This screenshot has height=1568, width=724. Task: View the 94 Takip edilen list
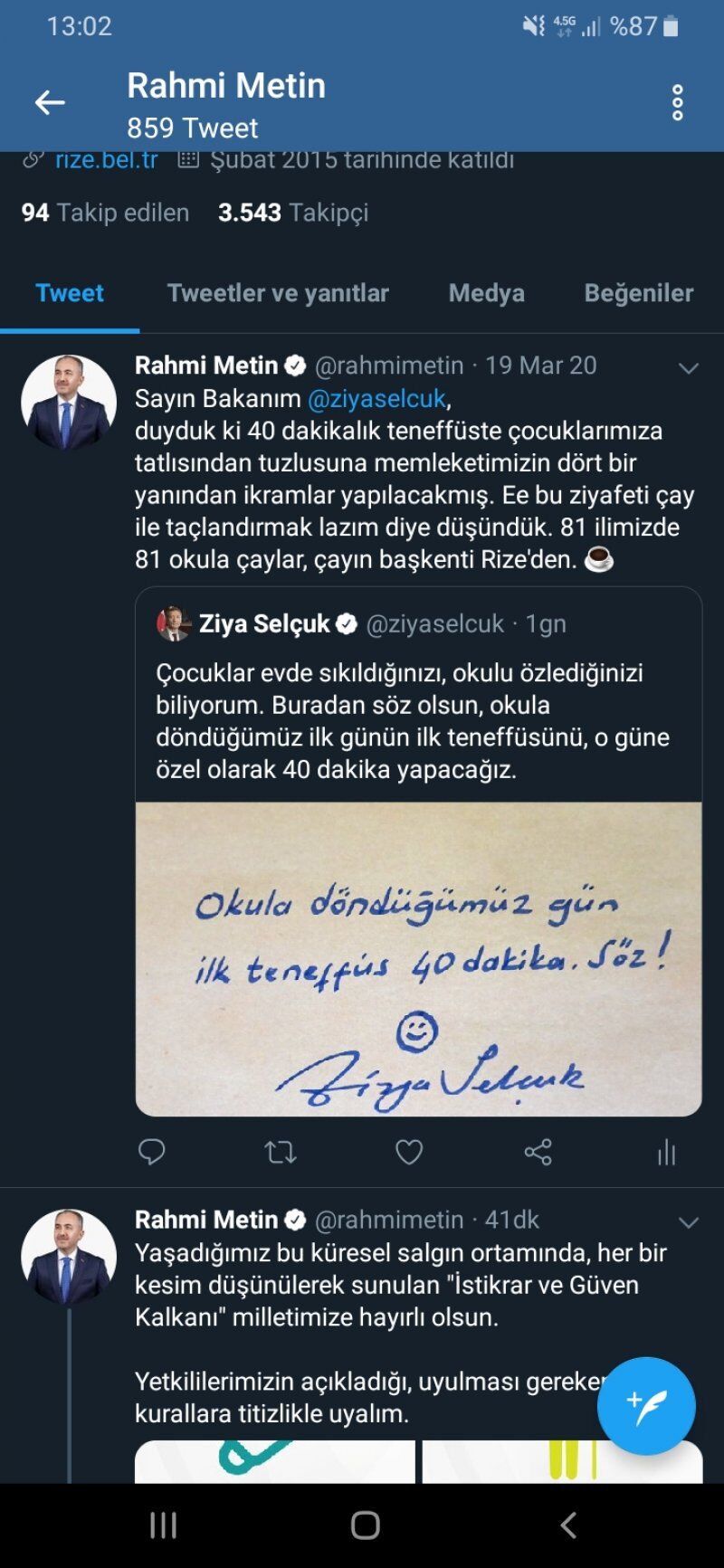coord(105,213)
